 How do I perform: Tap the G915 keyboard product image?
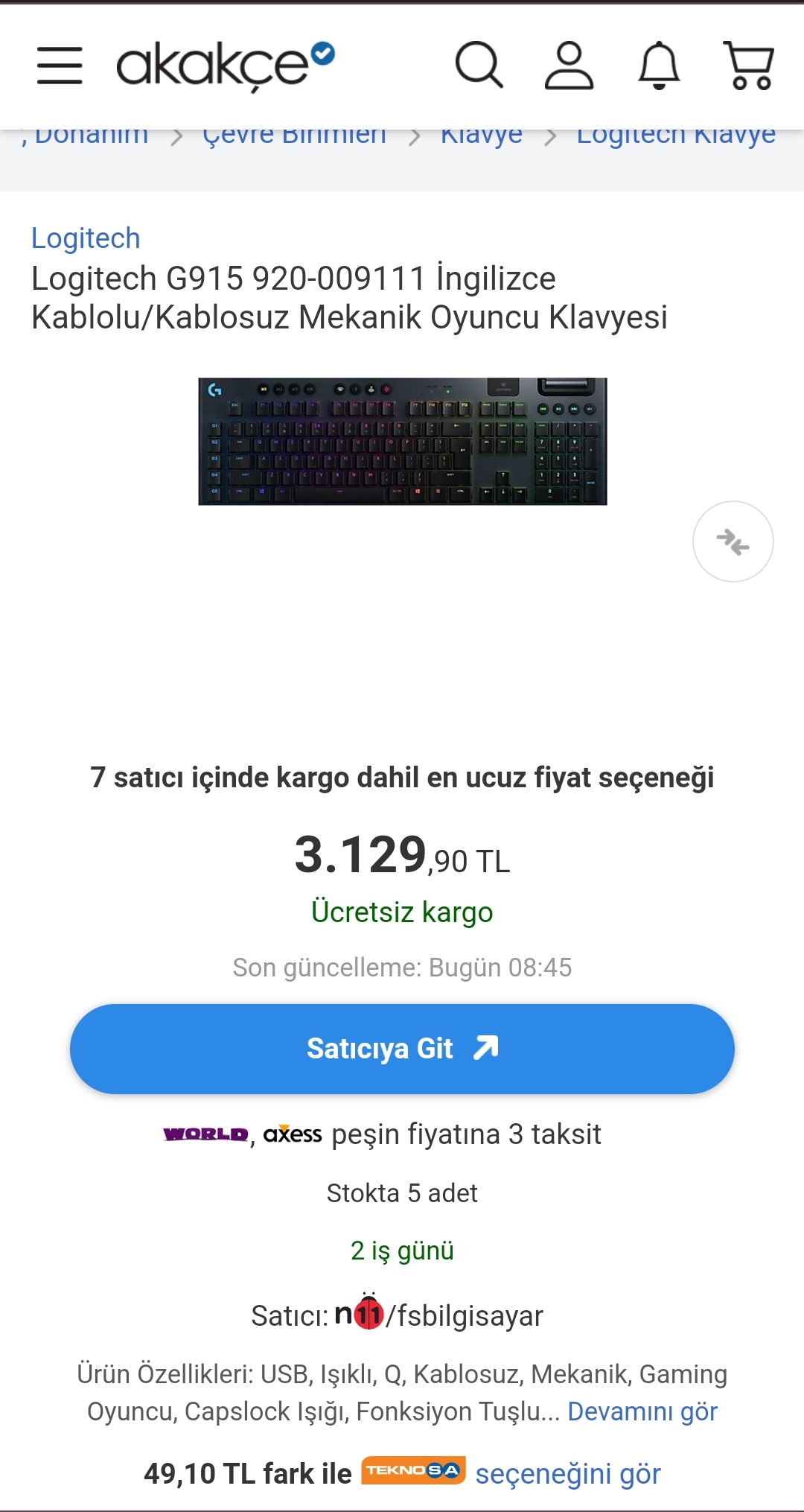402,441
